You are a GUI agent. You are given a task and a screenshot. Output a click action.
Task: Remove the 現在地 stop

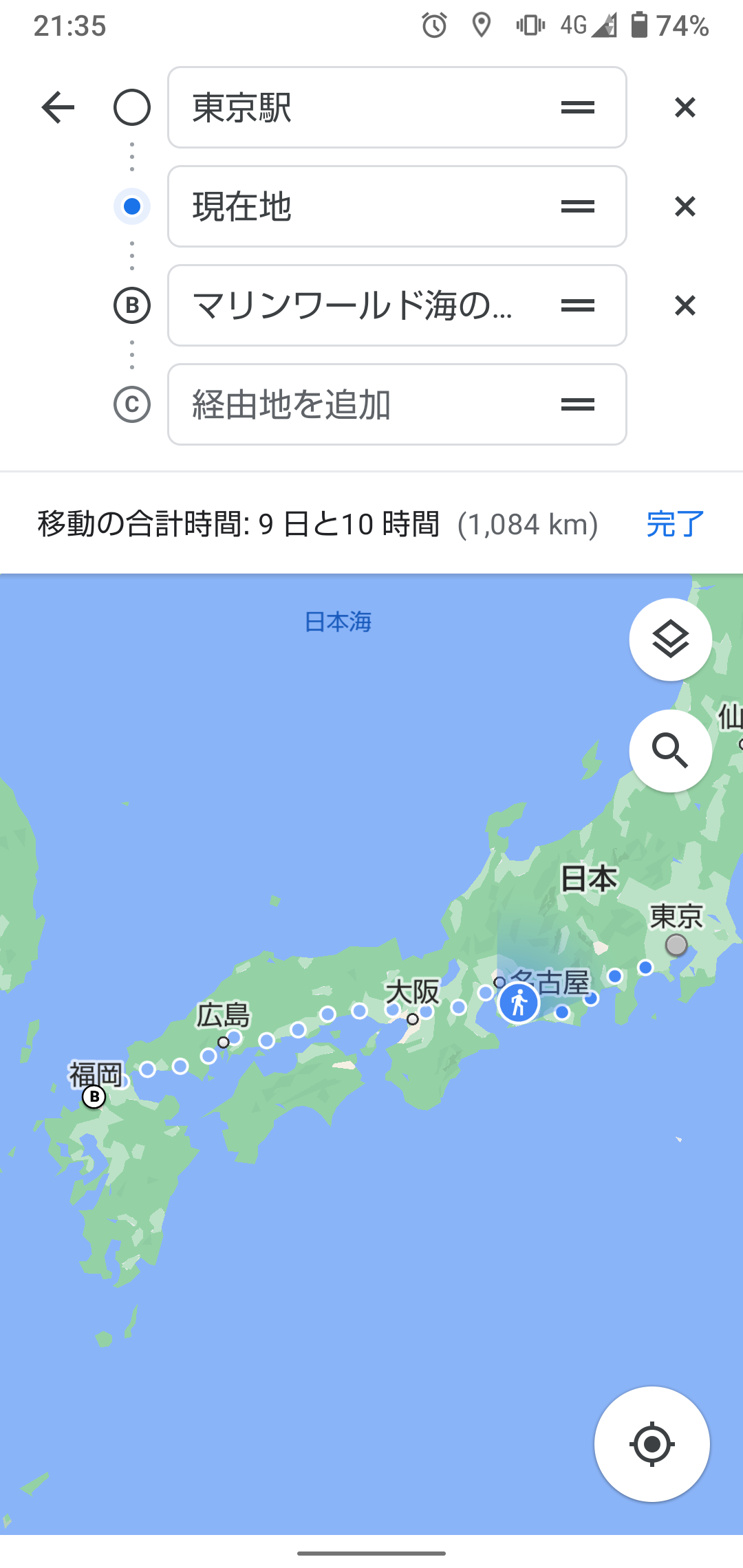tap(685, 206)
